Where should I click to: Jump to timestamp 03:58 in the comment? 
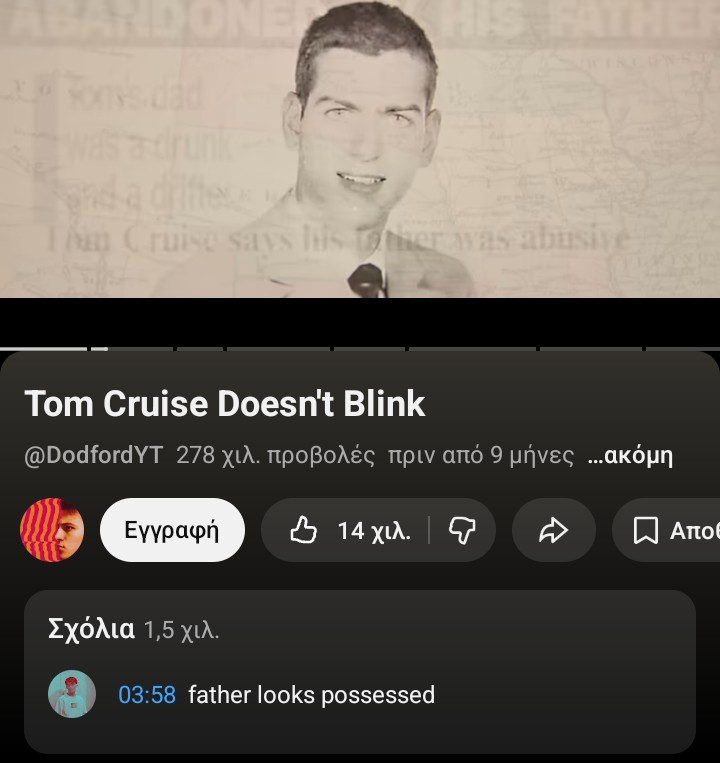coord(148,694)
